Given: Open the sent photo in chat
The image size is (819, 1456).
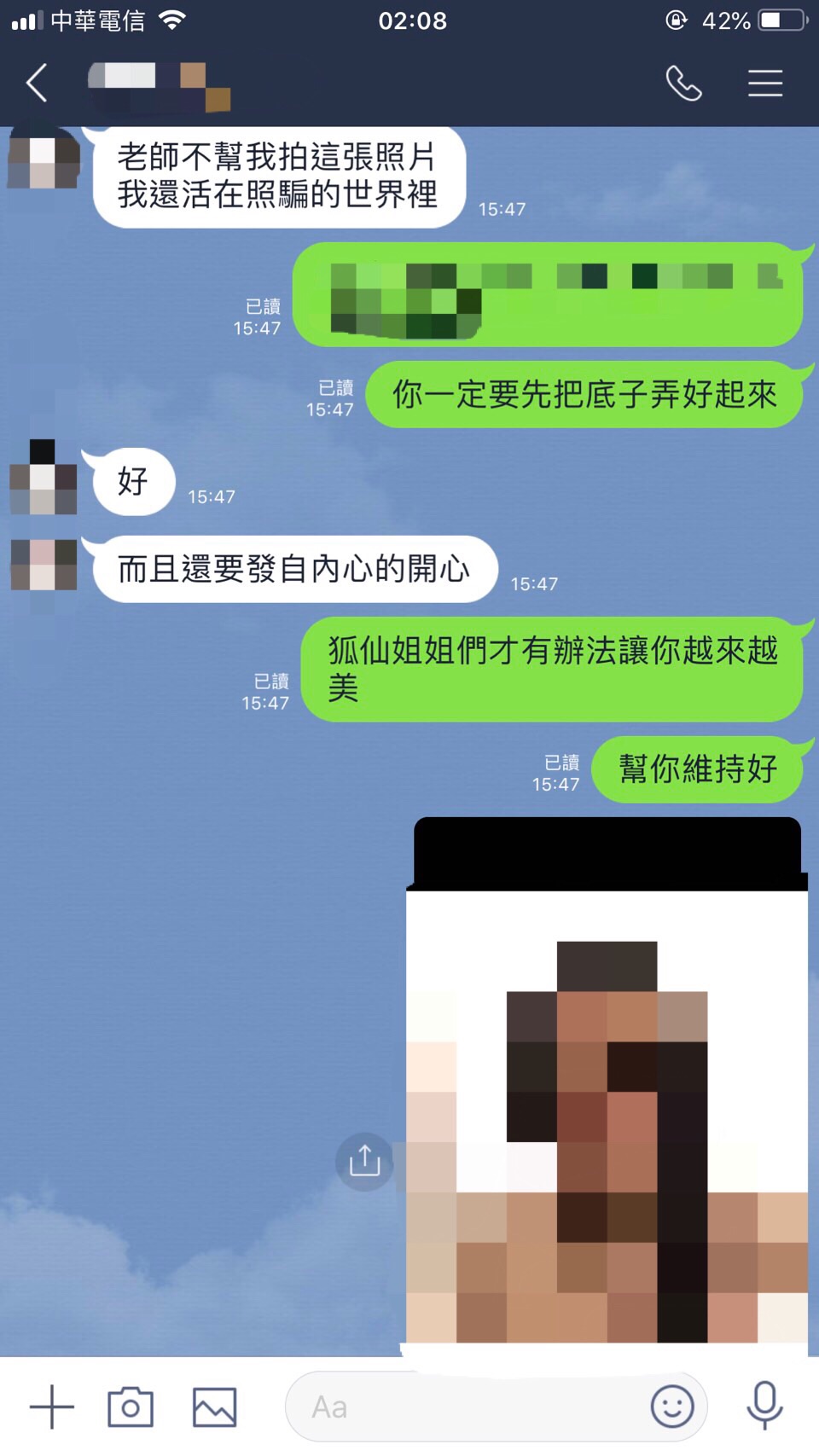Looking at the screenshot, I should click(x=606, y=1109).
